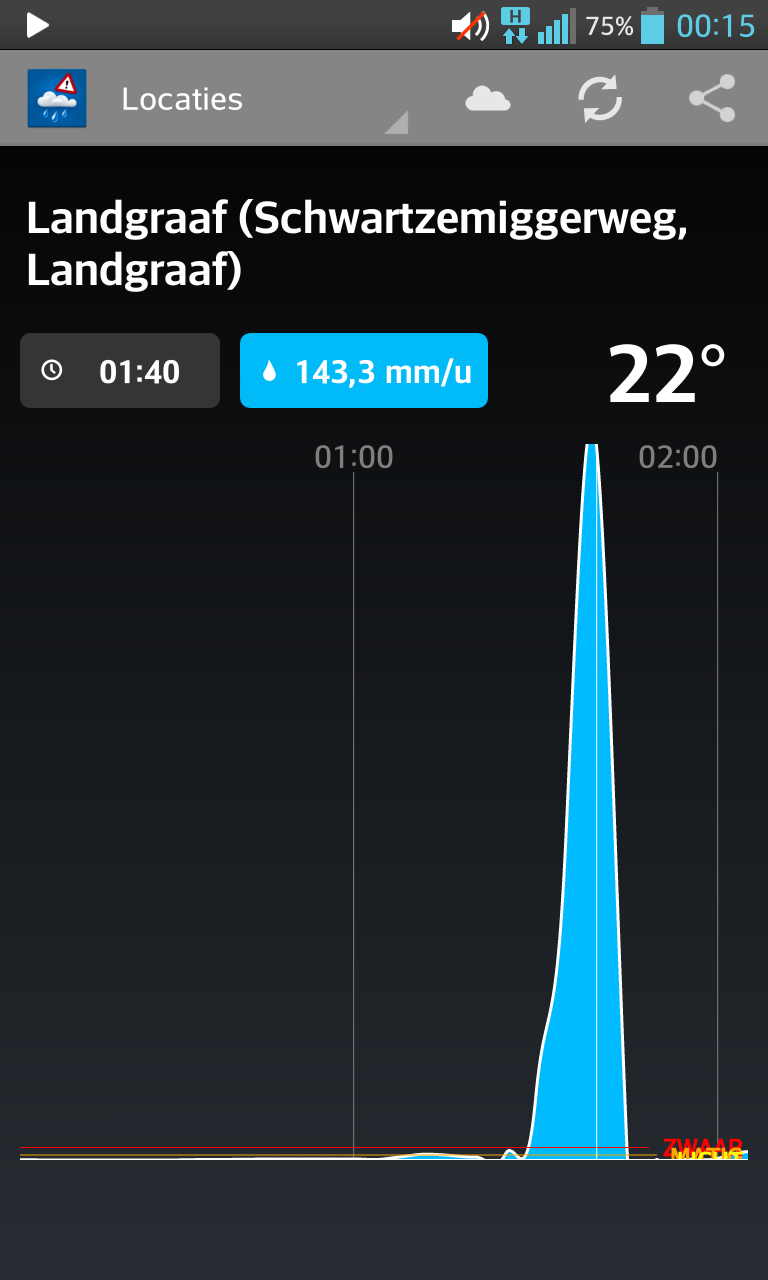Image resolution: width=768 pixels, height=1280 pixels.
Task: Tap the app logo icon
Action: (57, 99)
